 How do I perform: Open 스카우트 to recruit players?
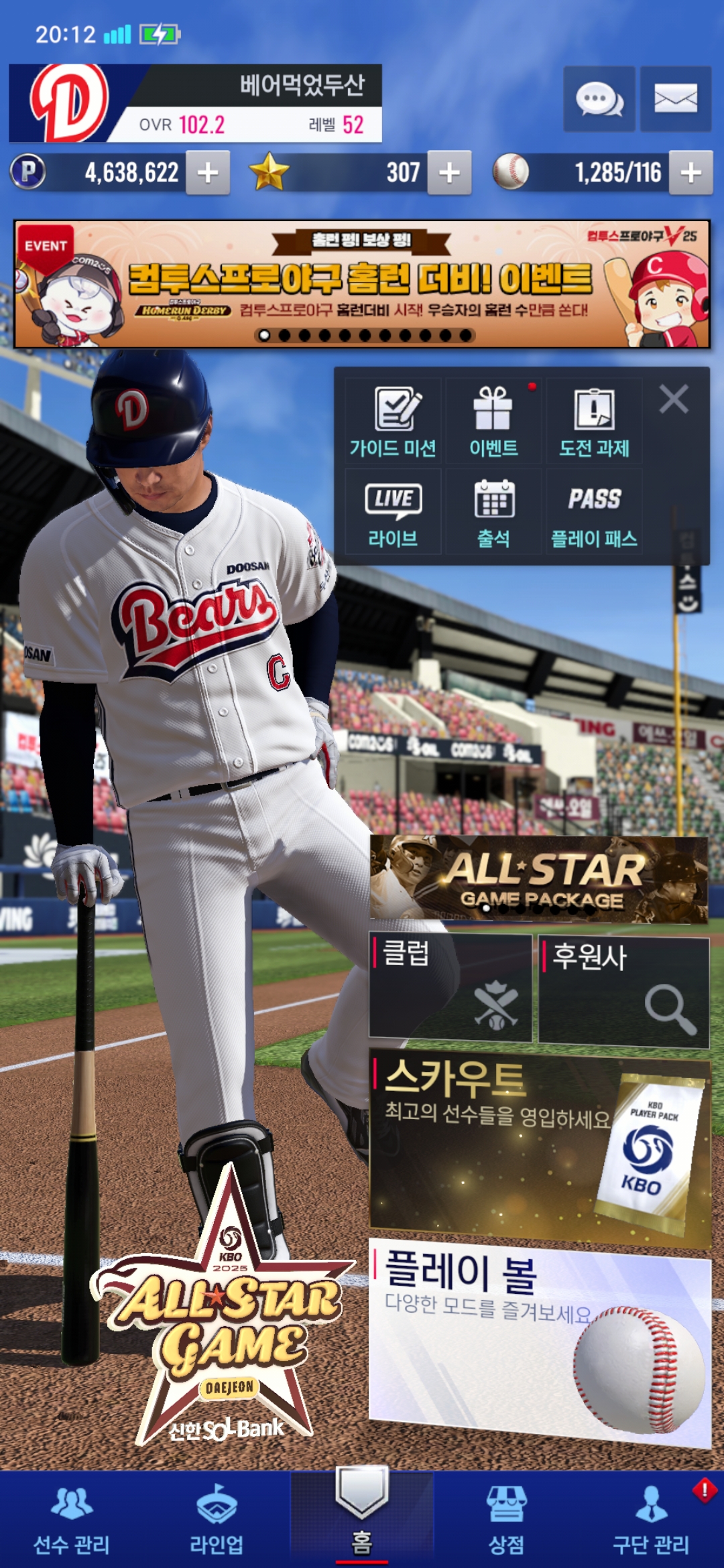539,1147
